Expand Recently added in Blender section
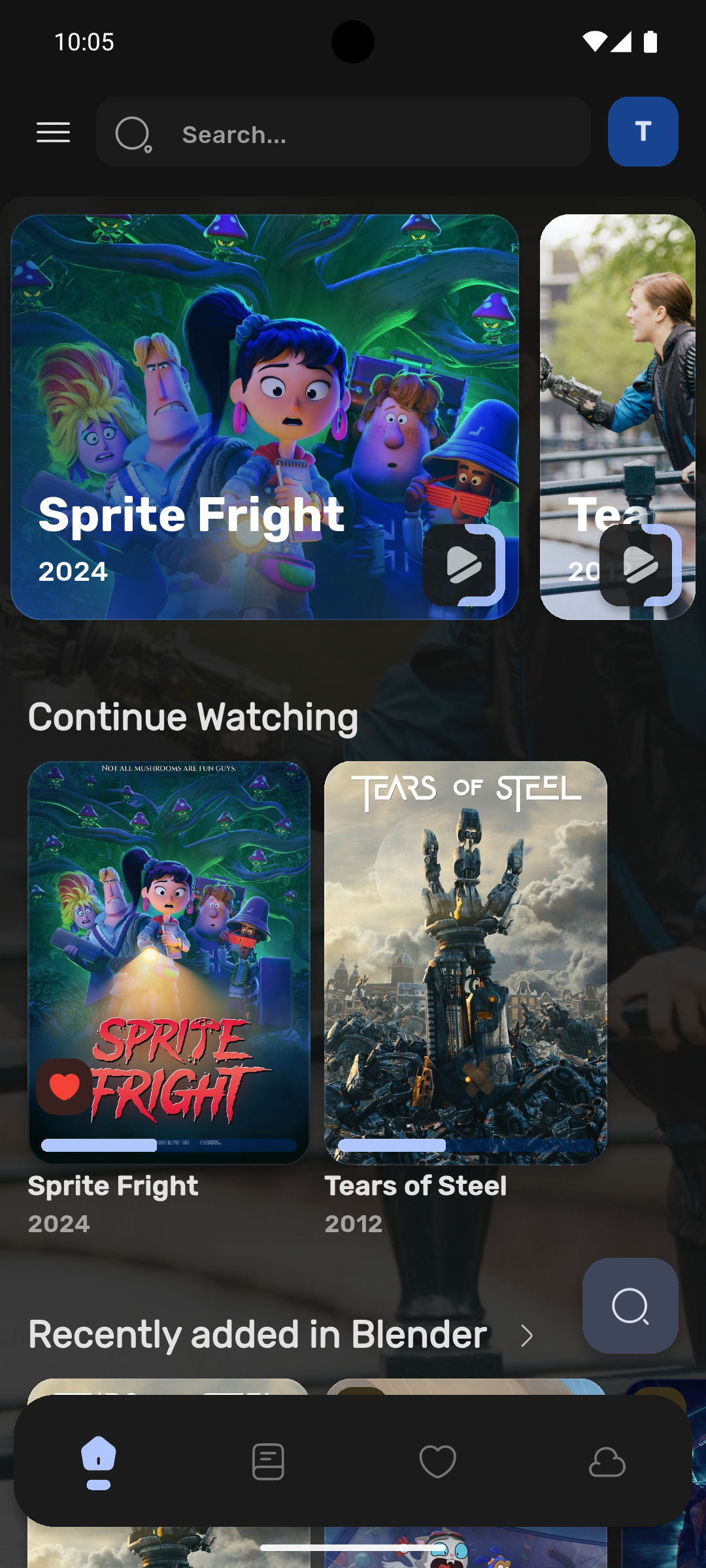 527,1335
